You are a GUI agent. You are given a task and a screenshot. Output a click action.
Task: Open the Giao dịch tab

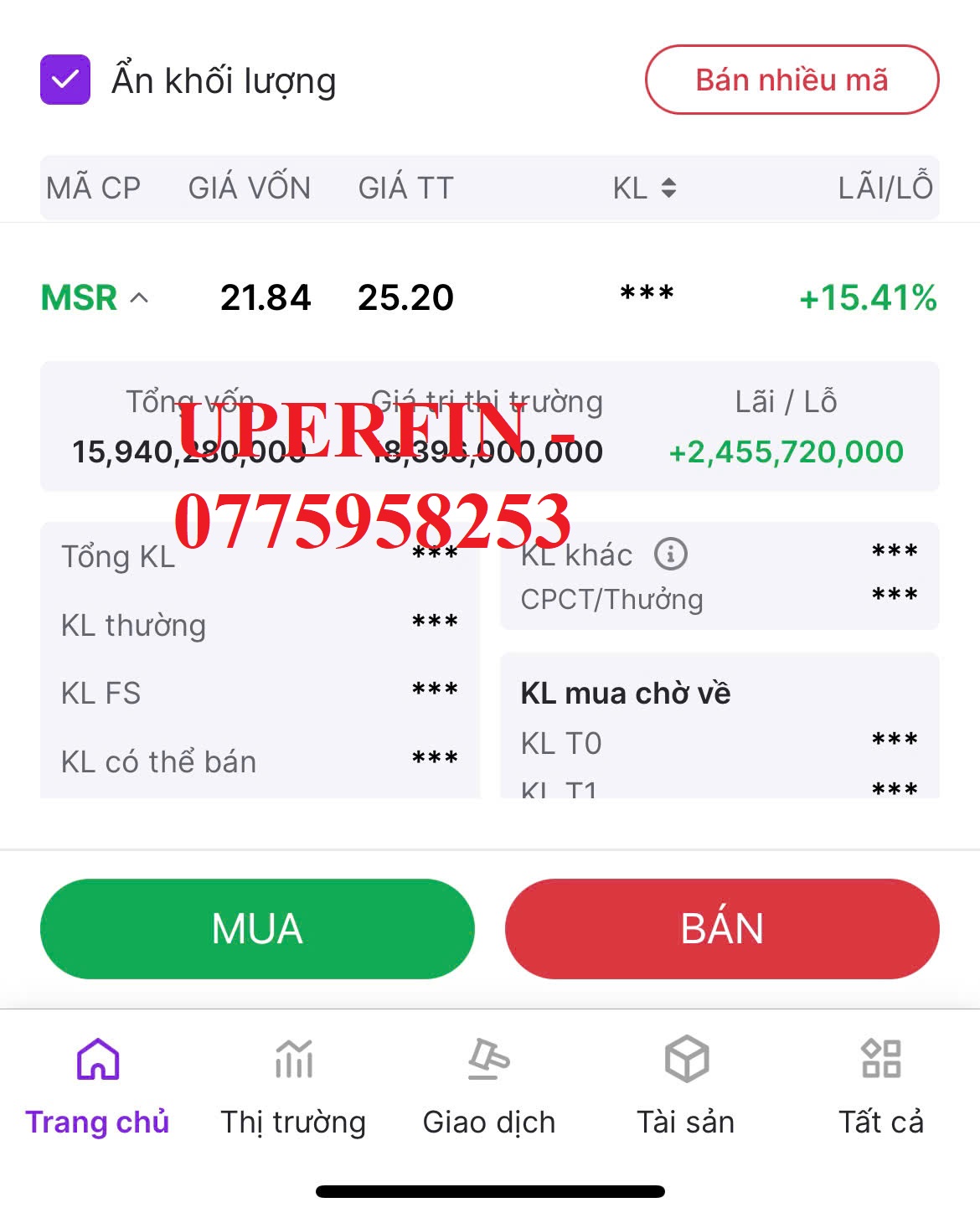coord(489,1086)
